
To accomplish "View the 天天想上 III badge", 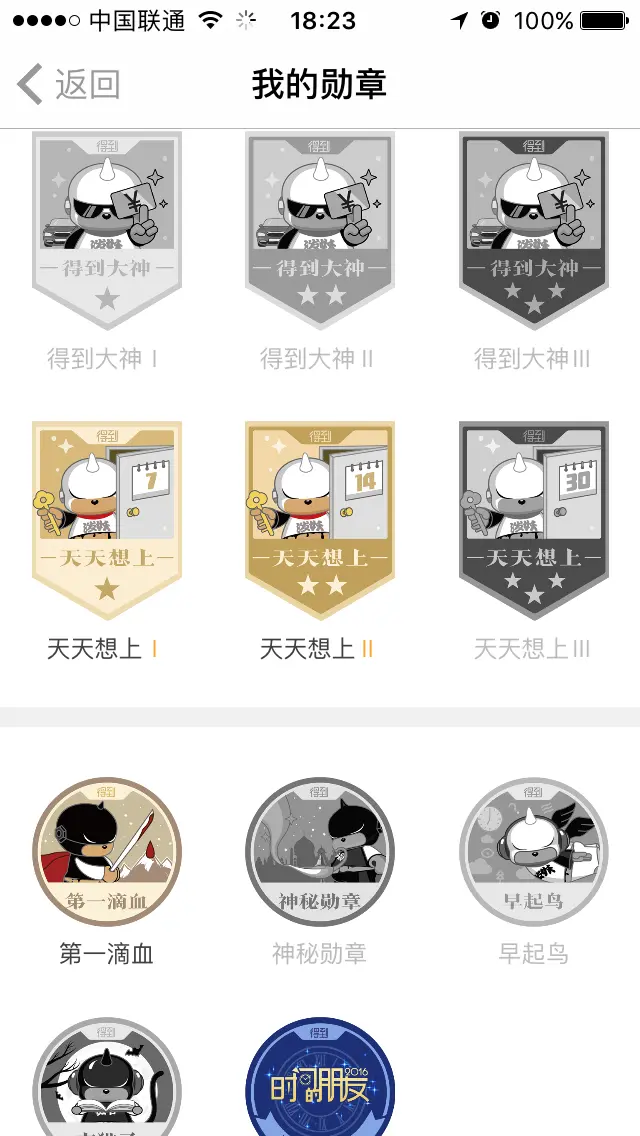I will 533,520.
